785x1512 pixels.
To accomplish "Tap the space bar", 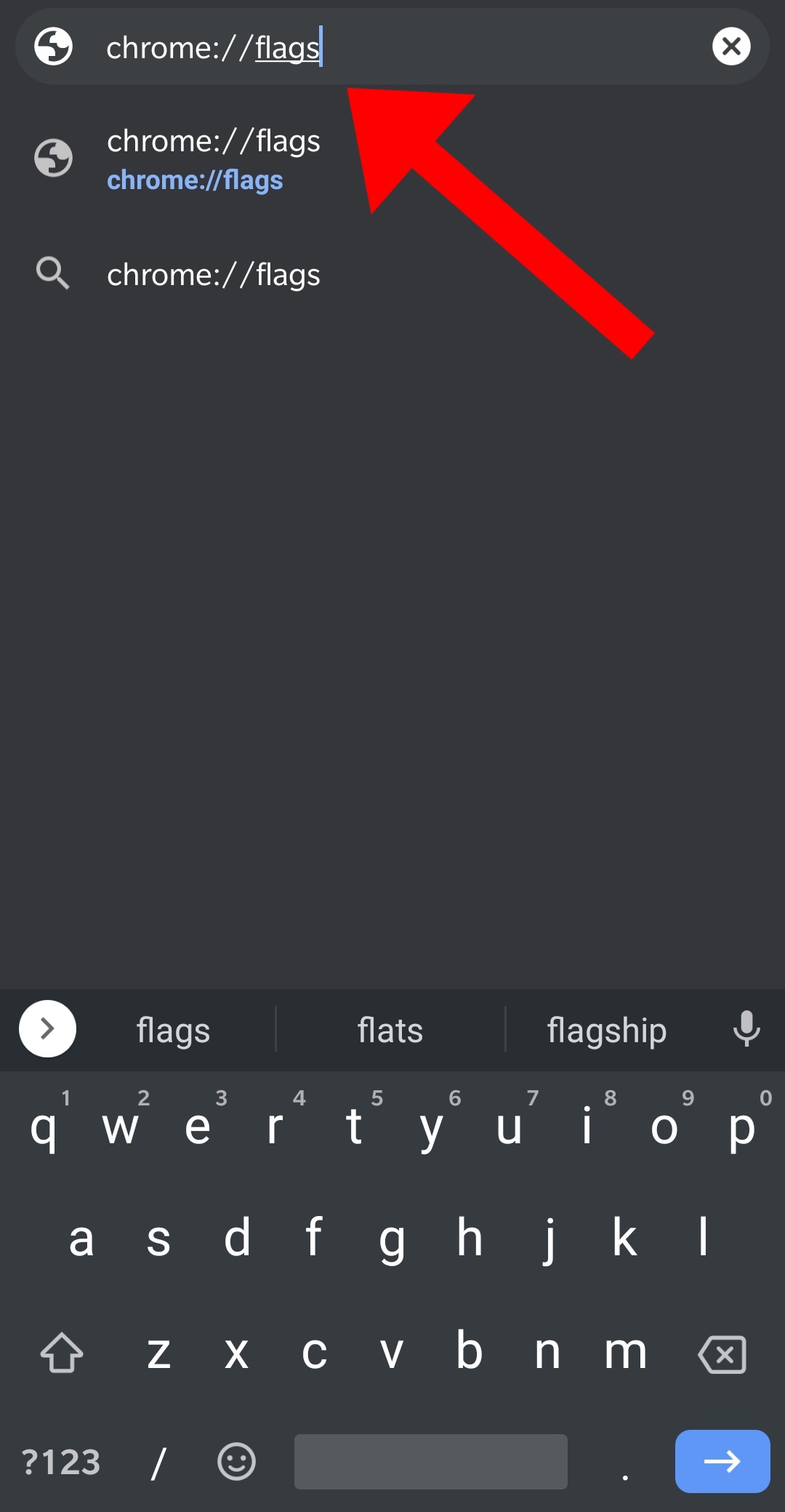I will point(431,1461).
